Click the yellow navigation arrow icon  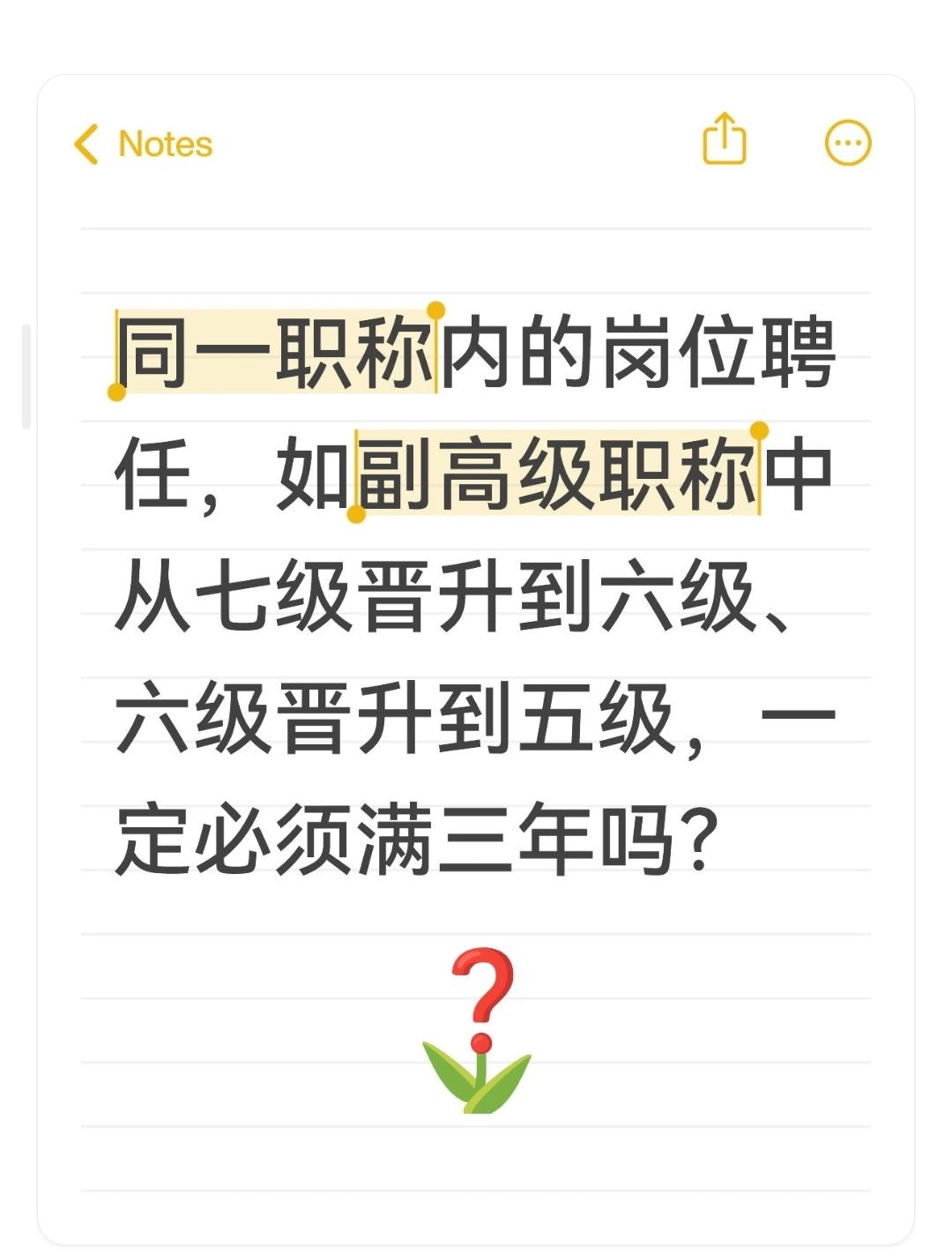pos(86,143)
